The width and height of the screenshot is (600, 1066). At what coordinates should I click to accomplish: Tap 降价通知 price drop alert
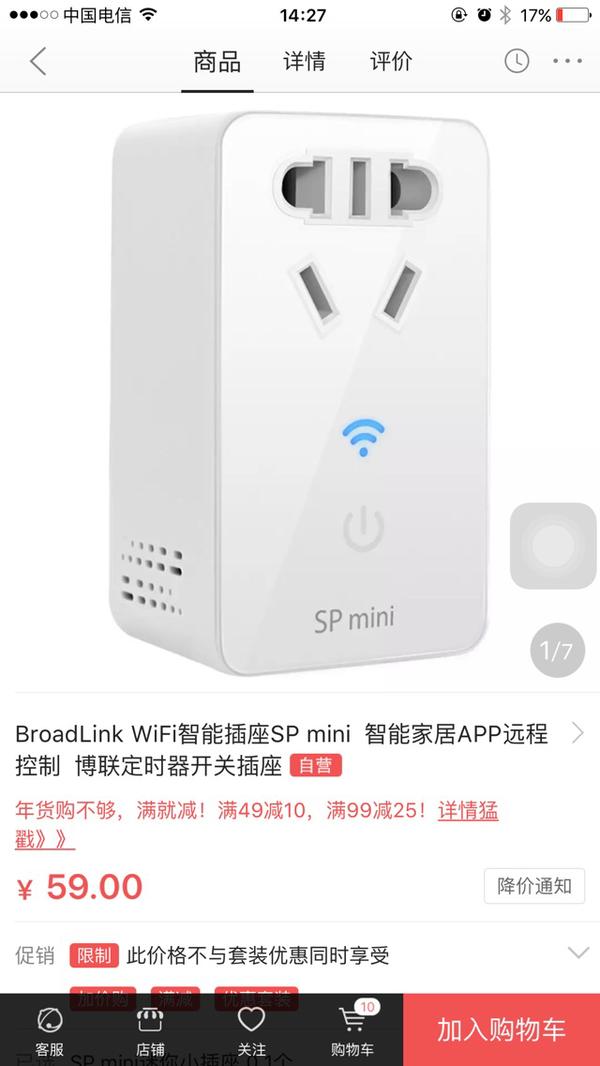534,886
